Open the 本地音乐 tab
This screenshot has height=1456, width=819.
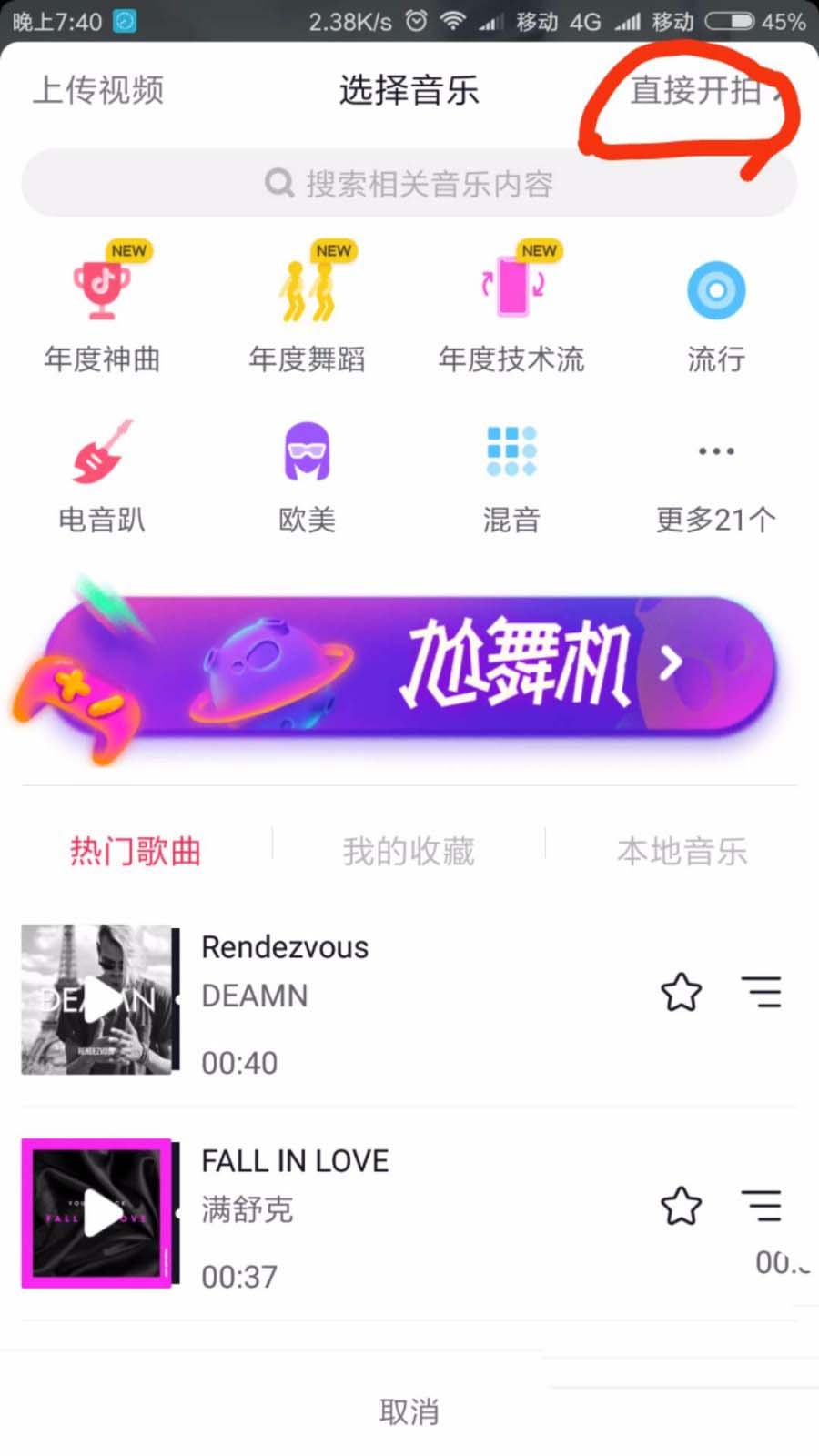pos(682,851)
